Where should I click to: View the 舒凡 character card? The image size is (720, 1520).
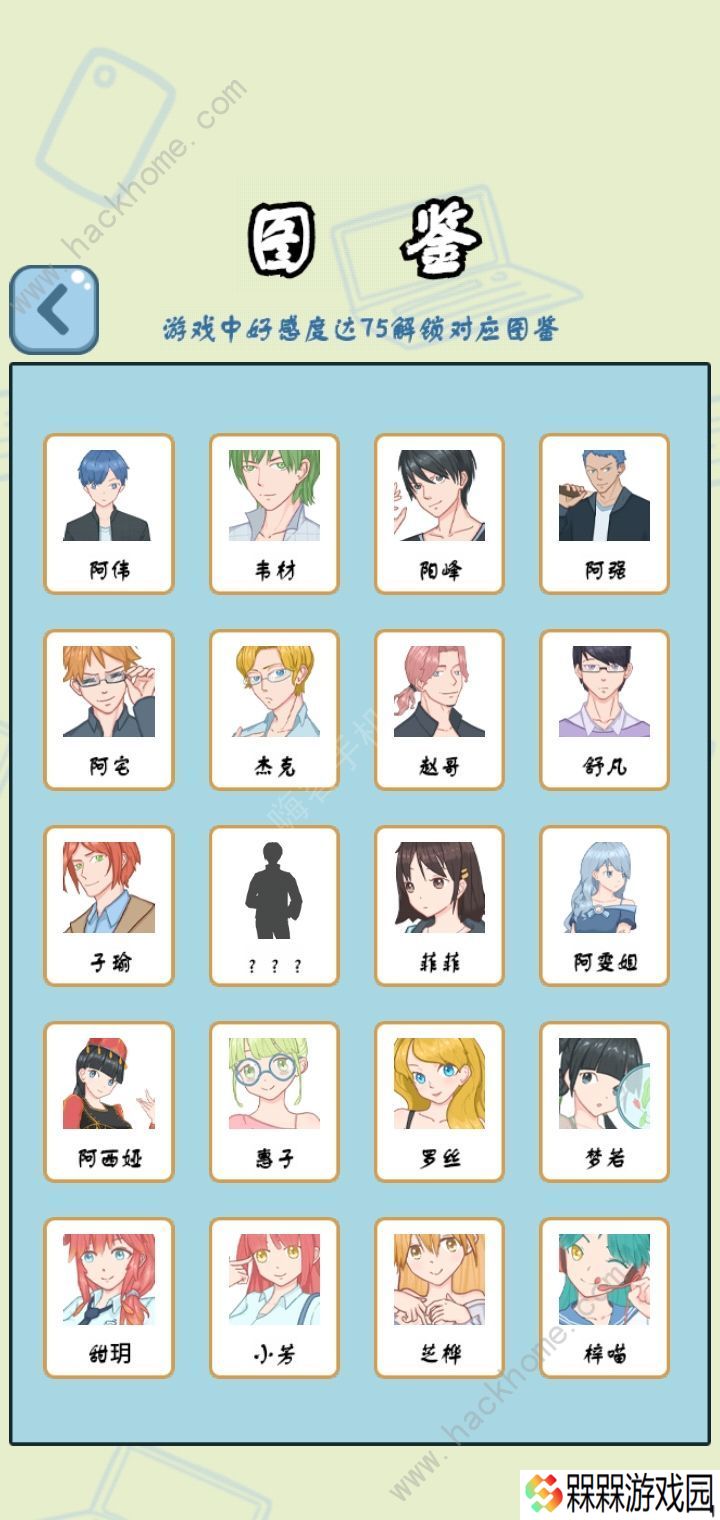click(x=604, y=710)
